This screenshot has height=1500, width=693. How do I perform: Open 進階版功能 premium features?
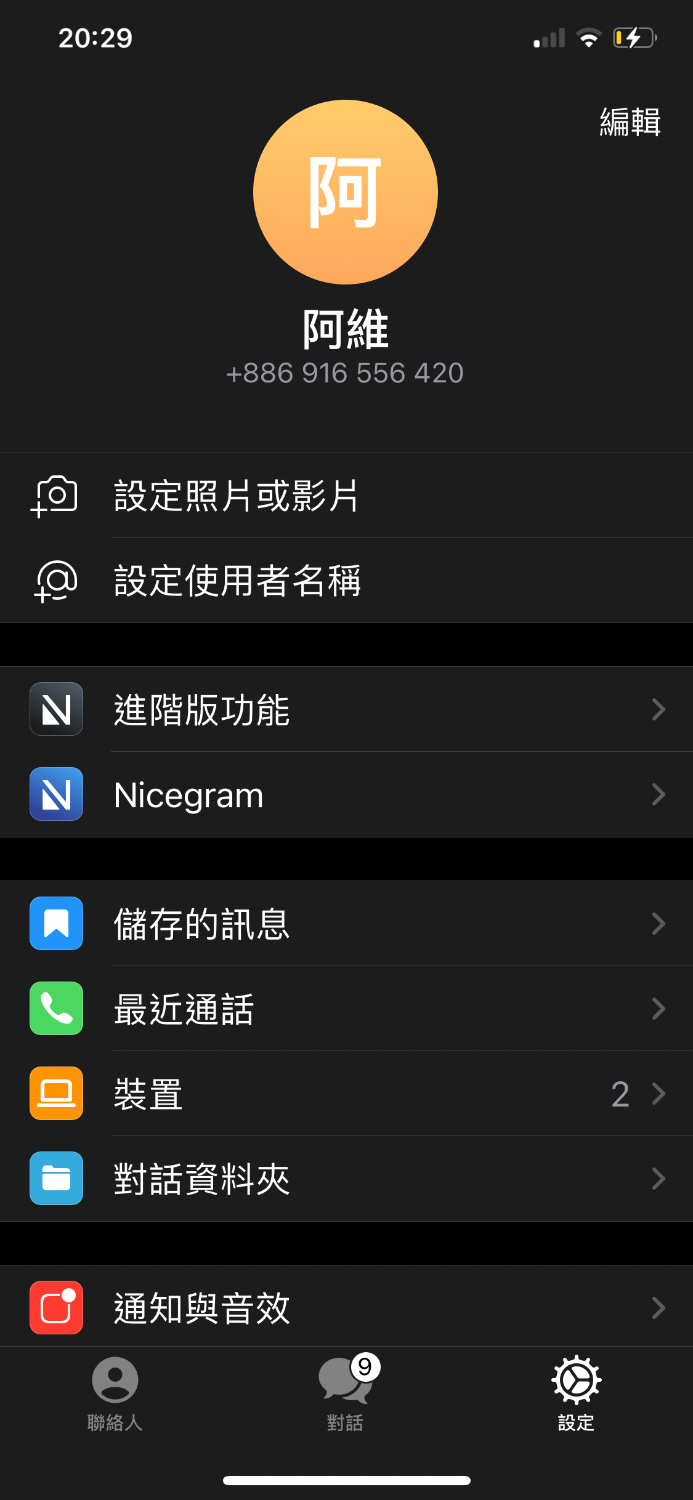pos(346,710)
